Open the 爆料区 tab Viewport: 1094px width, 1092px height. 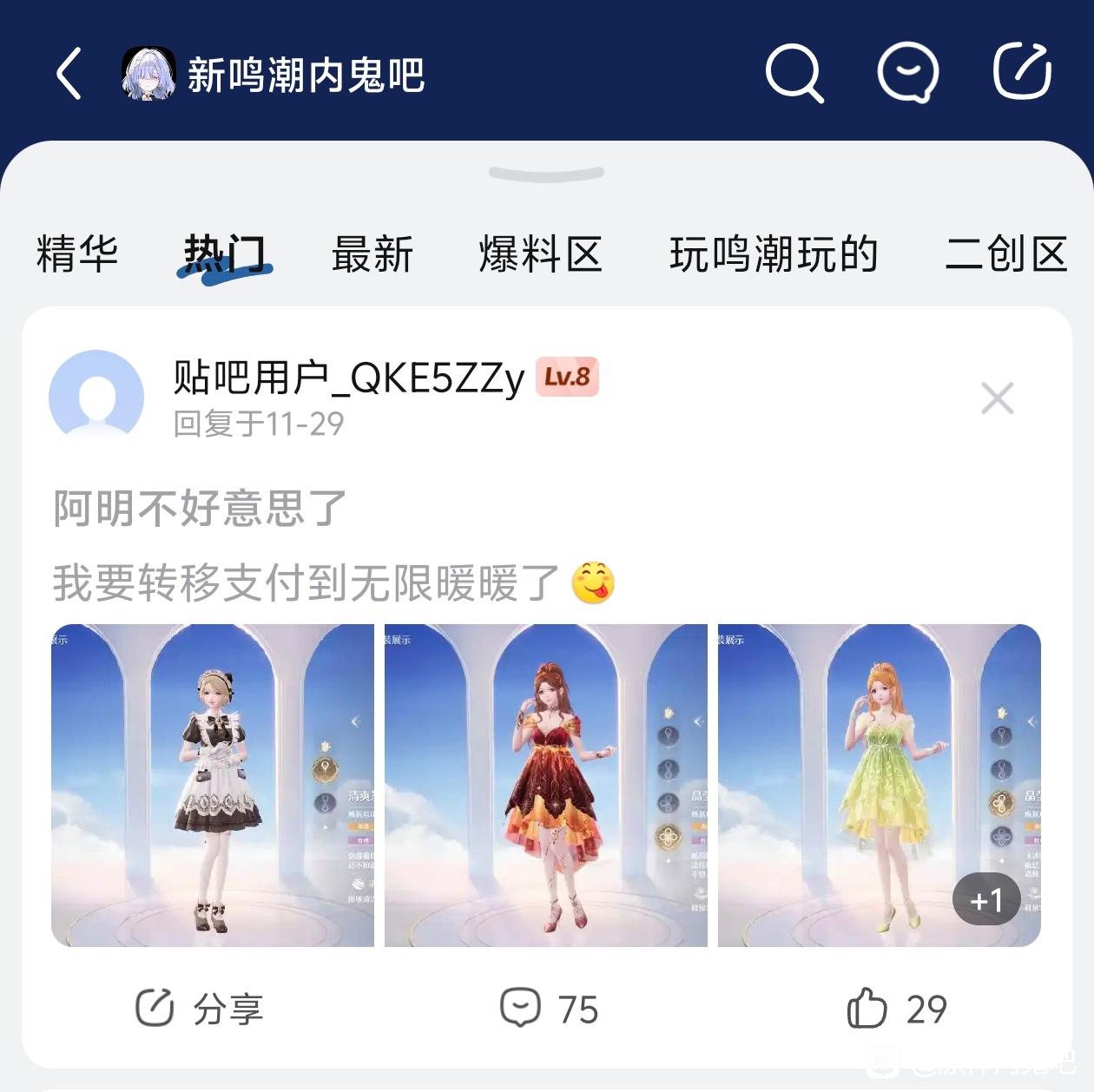pyautogui.click(x=541, y=254)
